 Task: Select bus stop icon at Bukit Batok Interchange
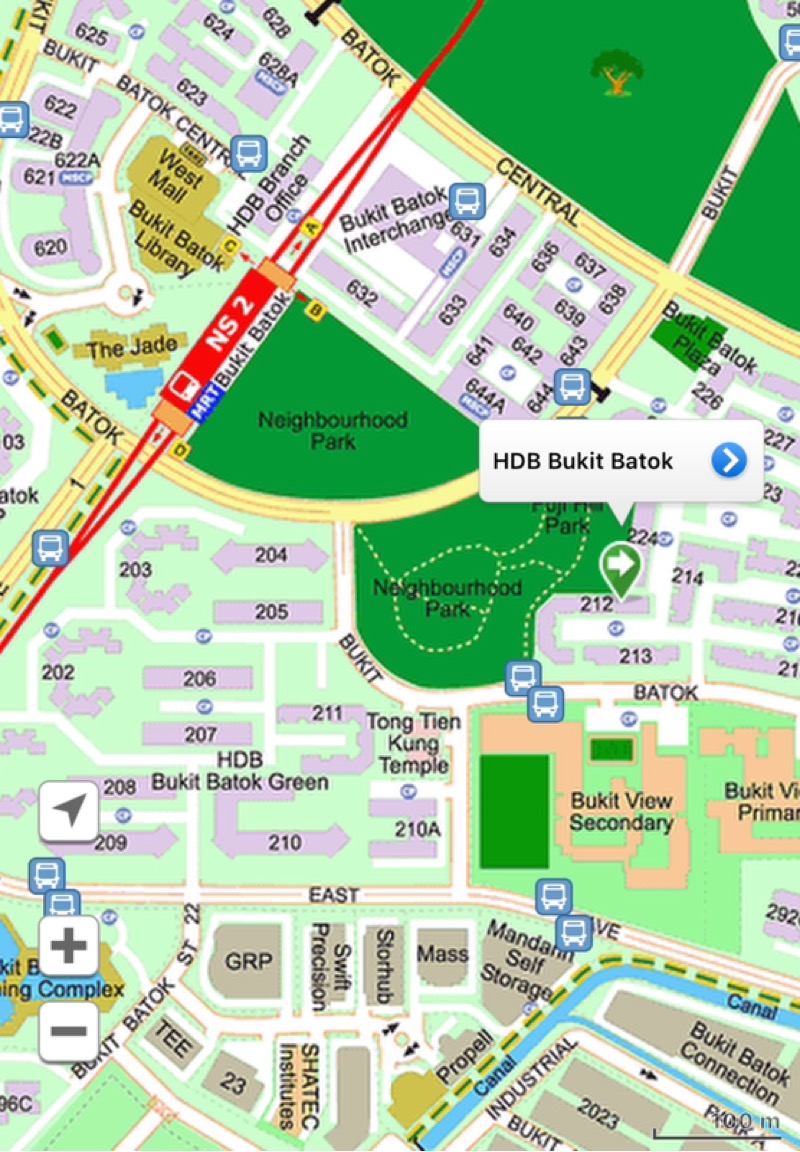pos(466,201)
